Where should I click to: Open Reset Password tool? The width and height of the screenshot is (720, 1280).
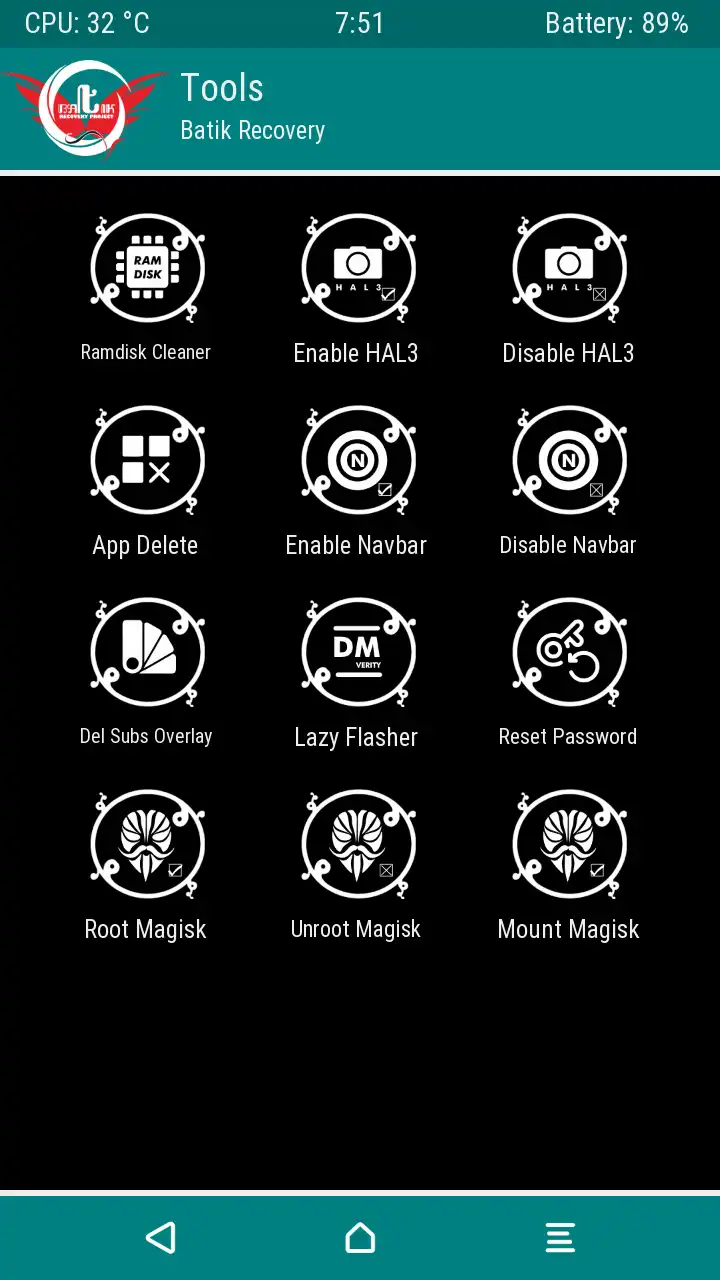(x=568, y=652)
